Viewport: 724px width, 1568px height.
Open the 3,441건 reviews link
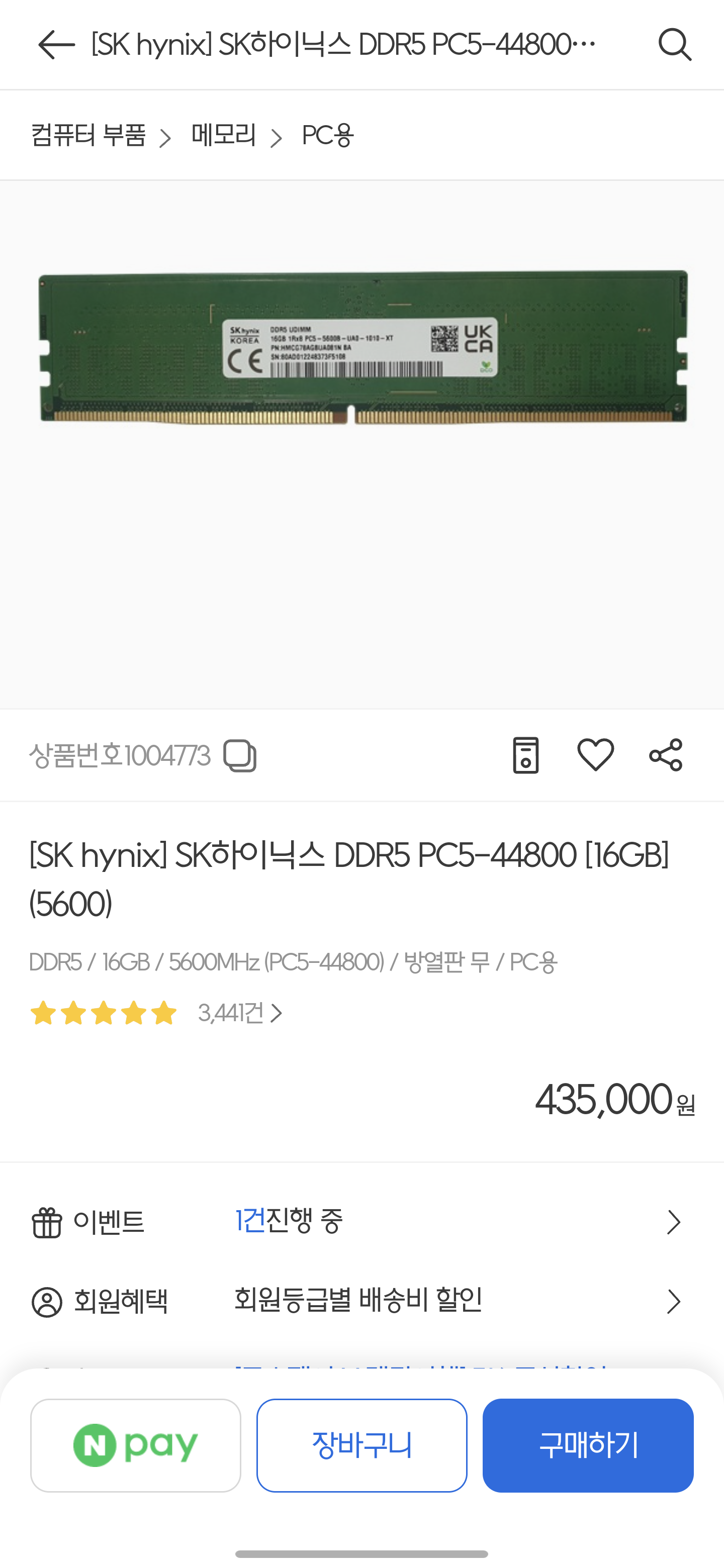(x=240, y=1014)
